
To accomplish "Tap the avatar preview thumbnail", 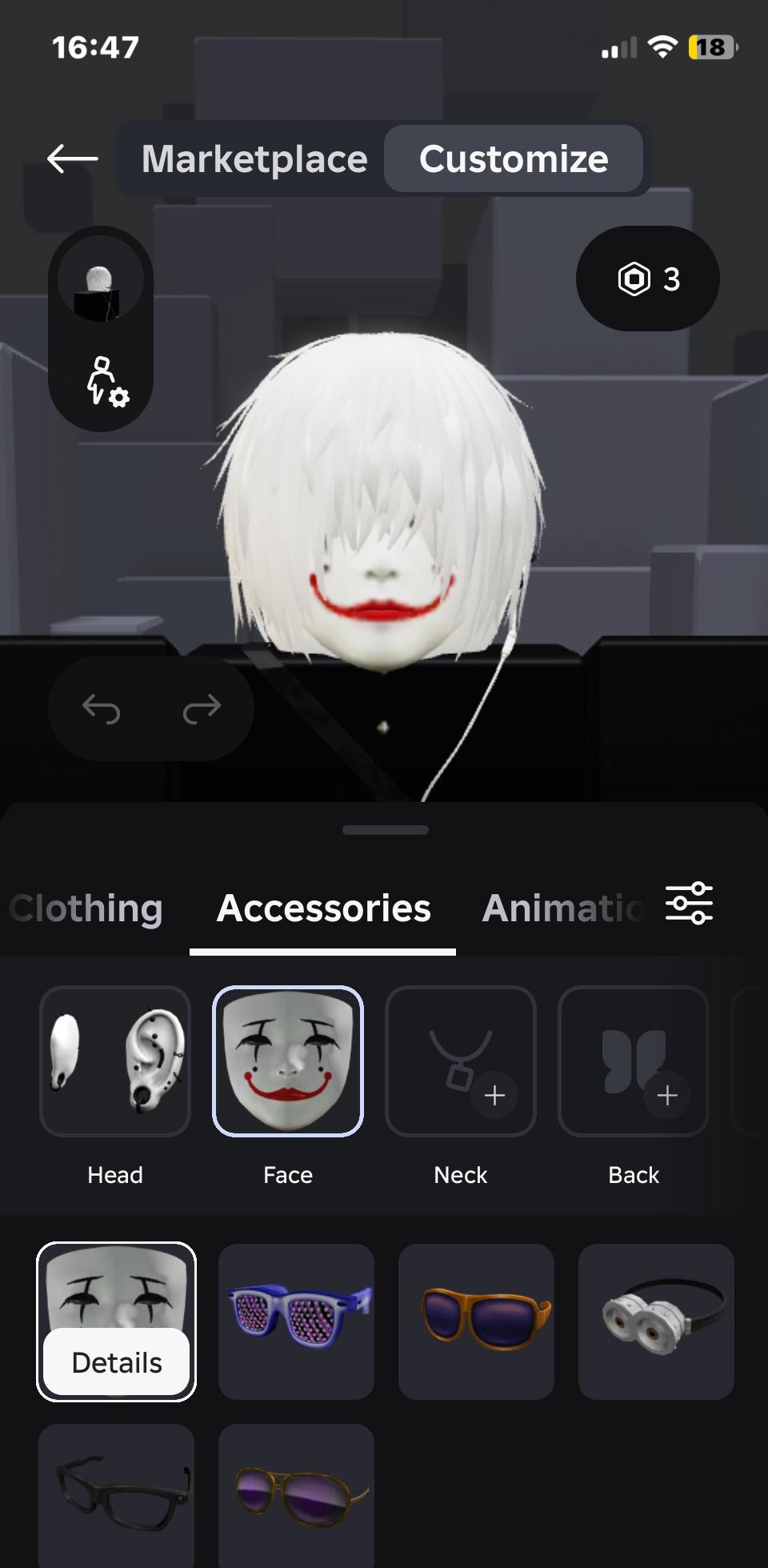I will click(x=101, y=283).
